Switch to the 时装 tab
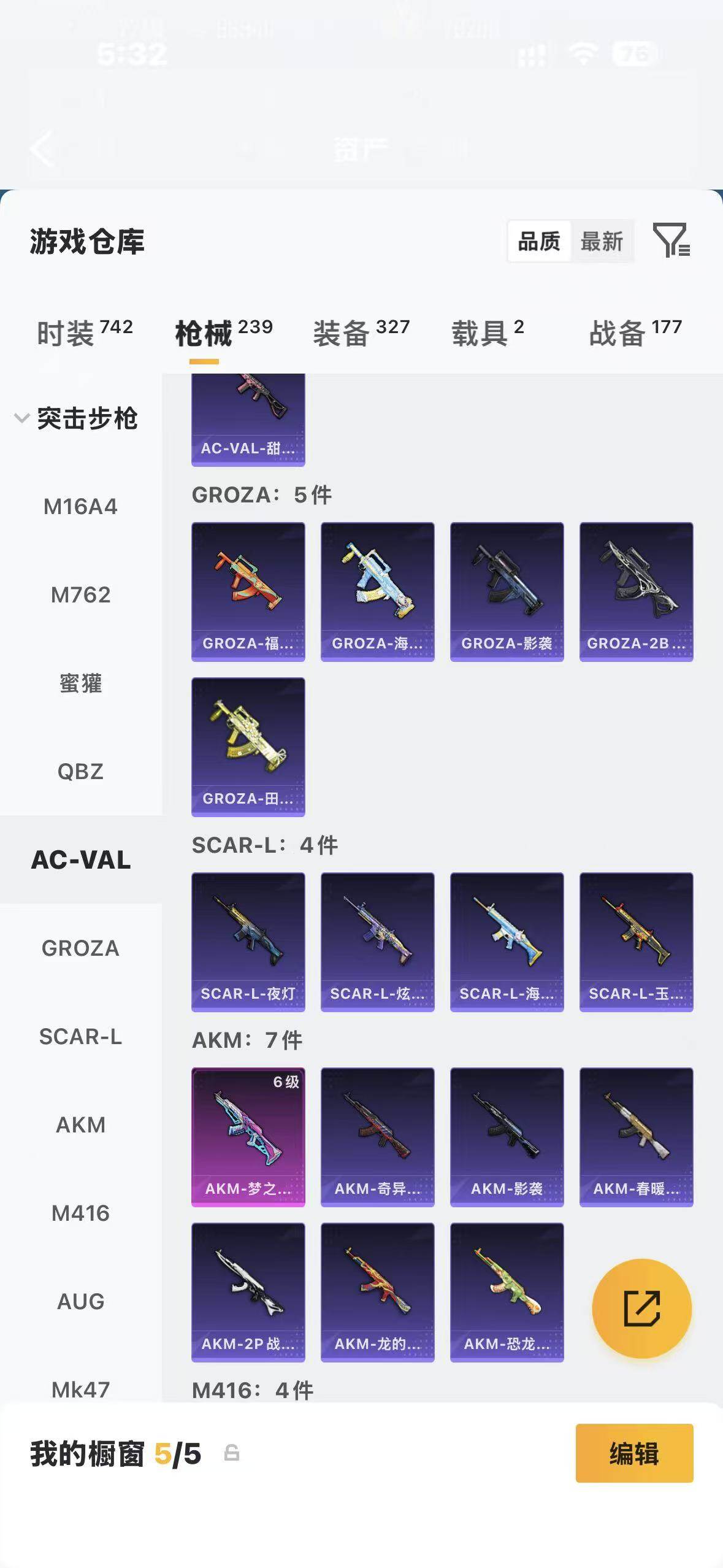 pyautogui.click(x=85, y=333)
